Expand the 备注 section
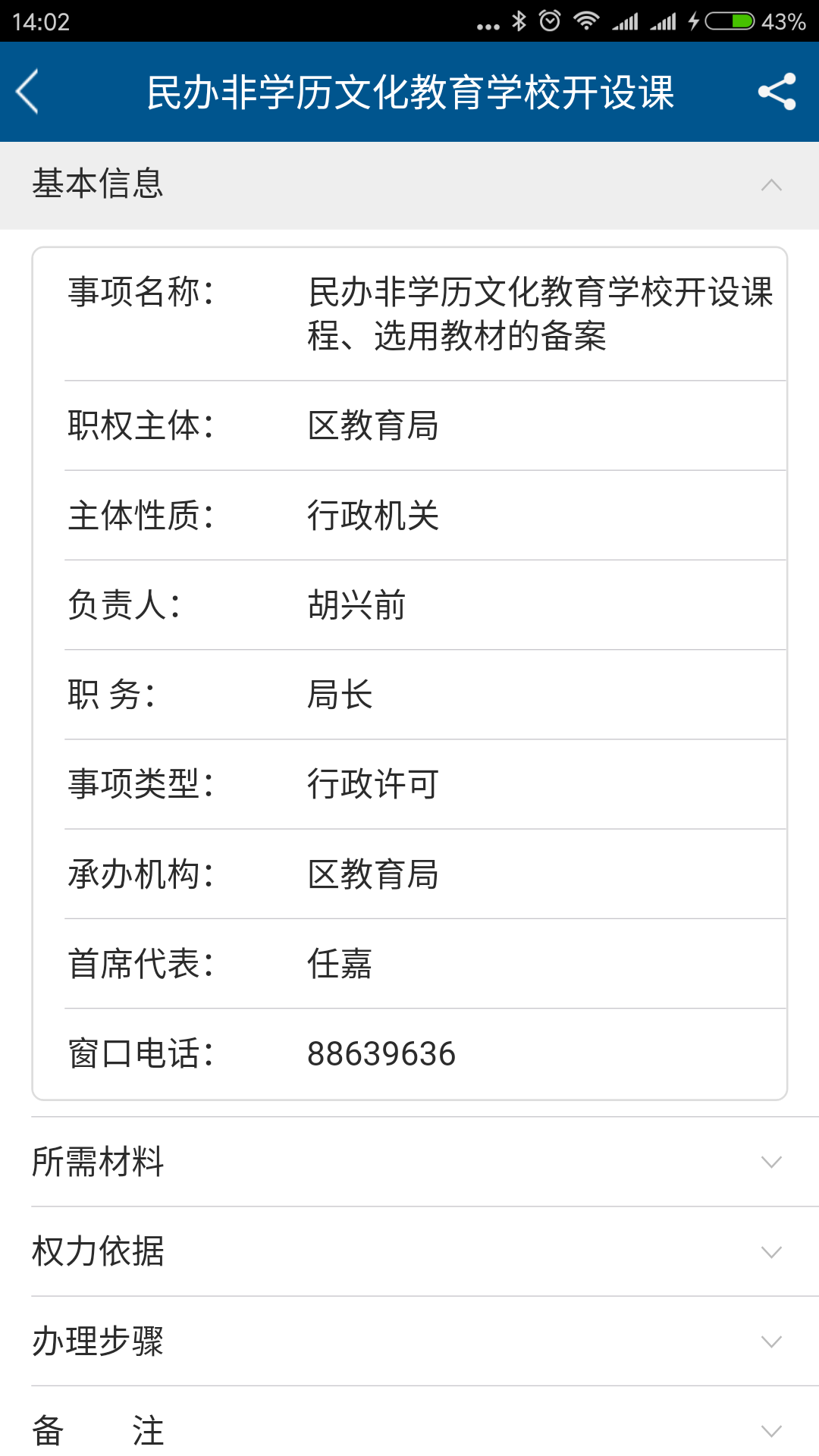 [771, 1431]
